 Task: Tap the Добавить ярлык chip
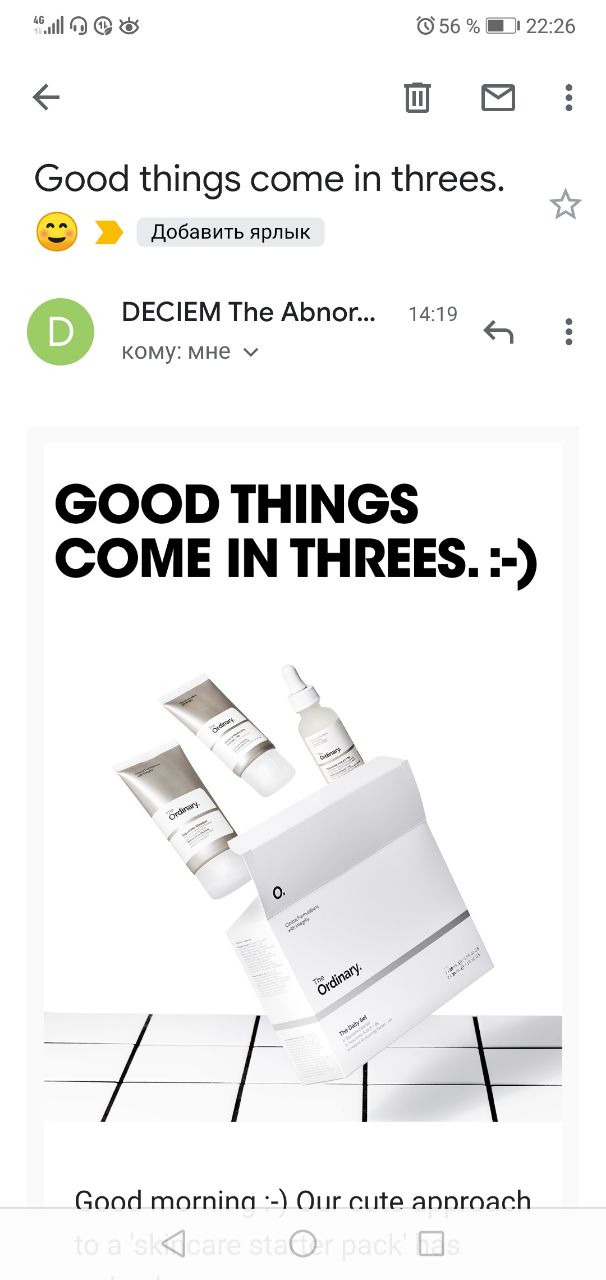230,232
